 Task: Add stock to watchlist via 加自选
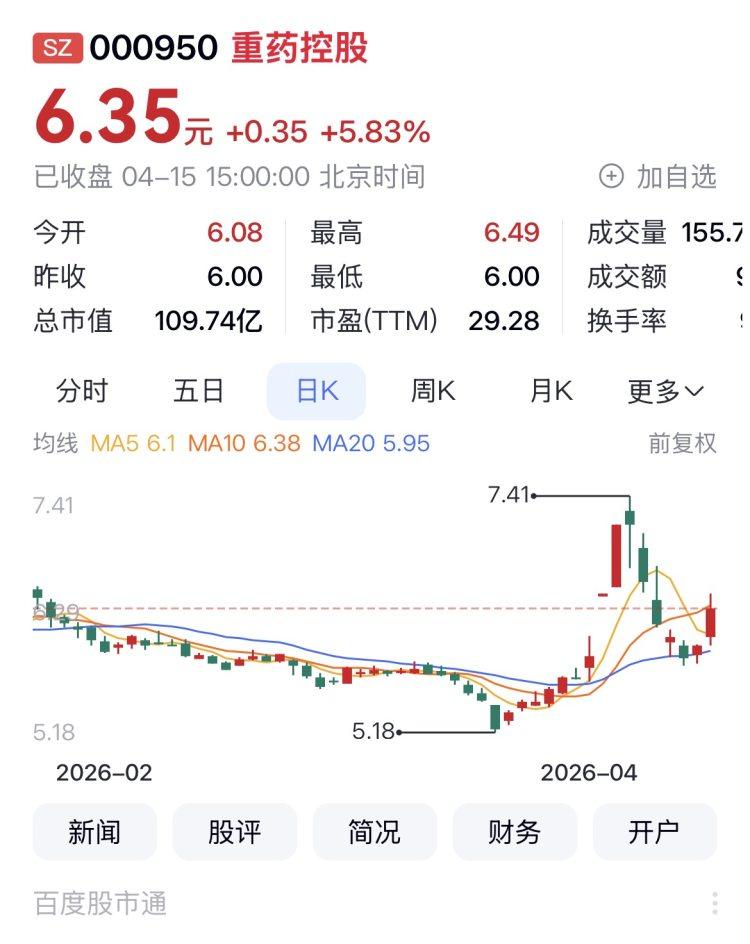point(658,177)
